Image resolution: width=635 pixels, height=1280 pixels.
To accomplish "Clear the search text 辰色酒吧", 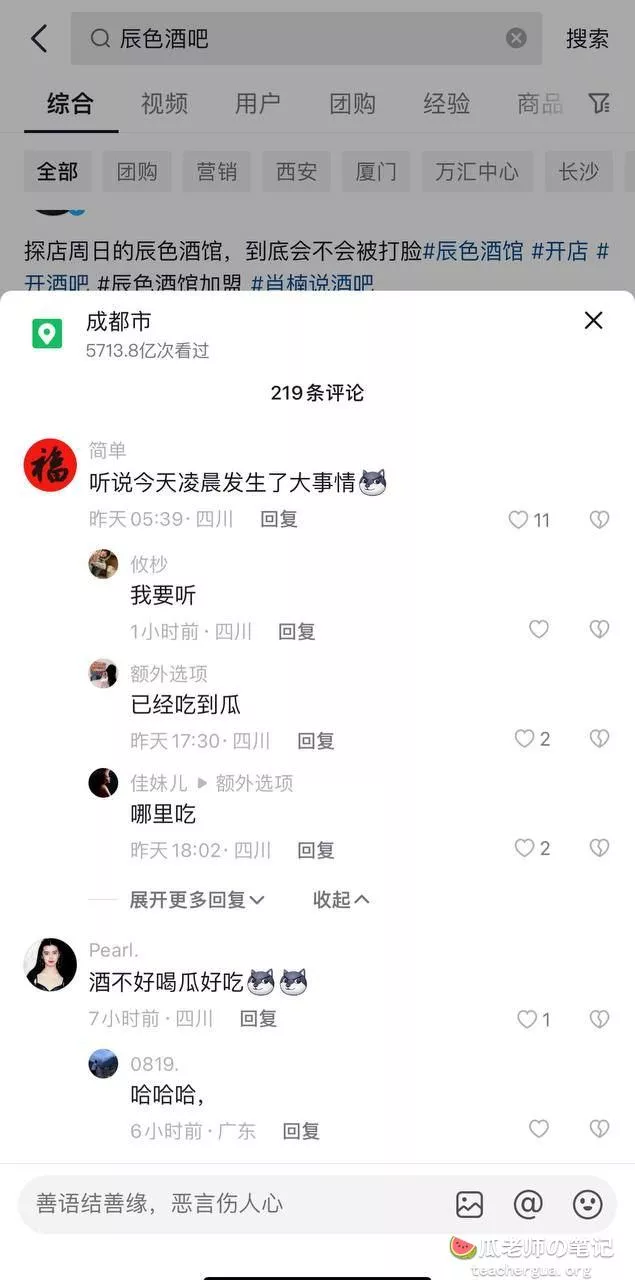I will coord(516,38).
